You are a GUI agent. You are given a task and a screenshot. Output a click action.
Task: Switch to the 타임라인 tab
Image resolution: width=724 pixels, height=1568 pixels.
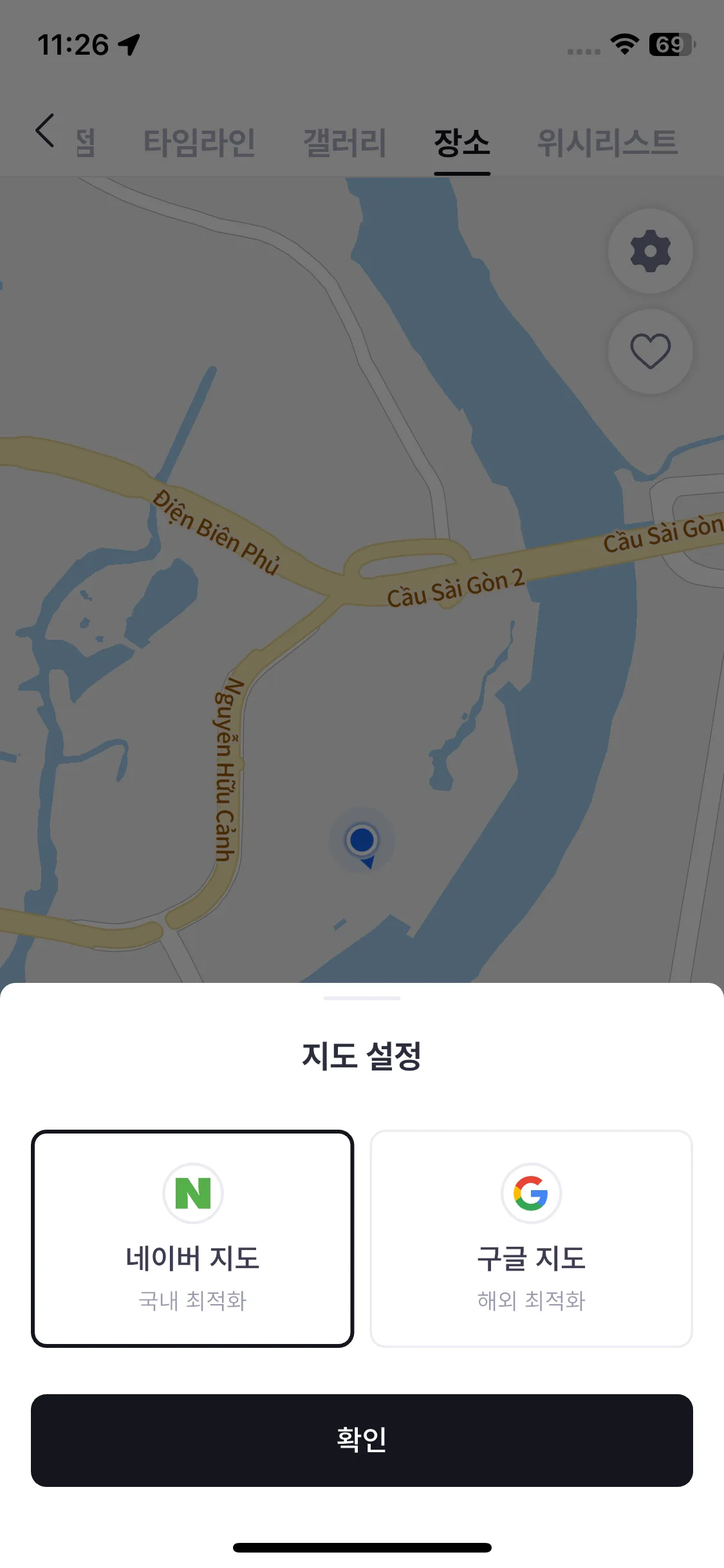click(x=200, y=143)
